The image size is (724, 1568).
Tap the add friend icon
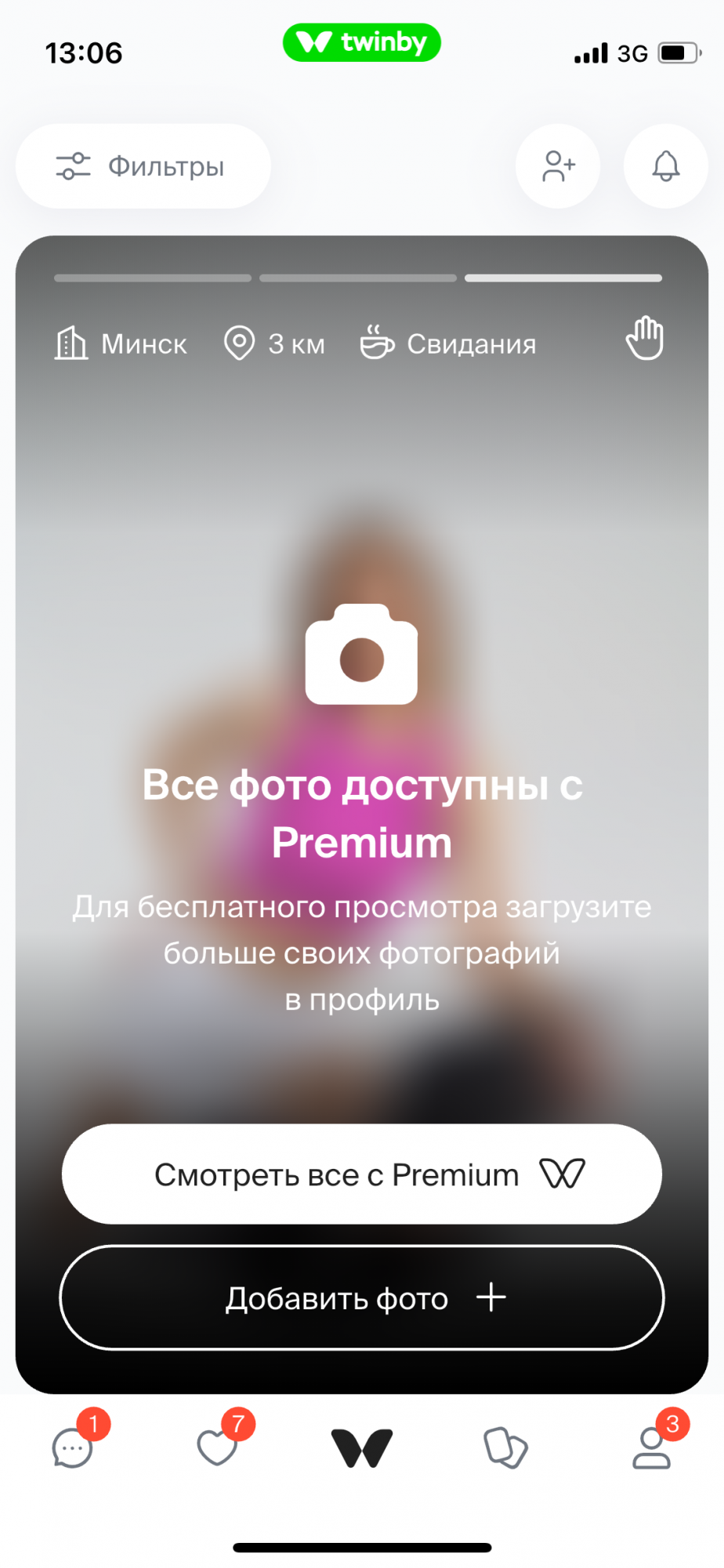[x=558, y=166]
